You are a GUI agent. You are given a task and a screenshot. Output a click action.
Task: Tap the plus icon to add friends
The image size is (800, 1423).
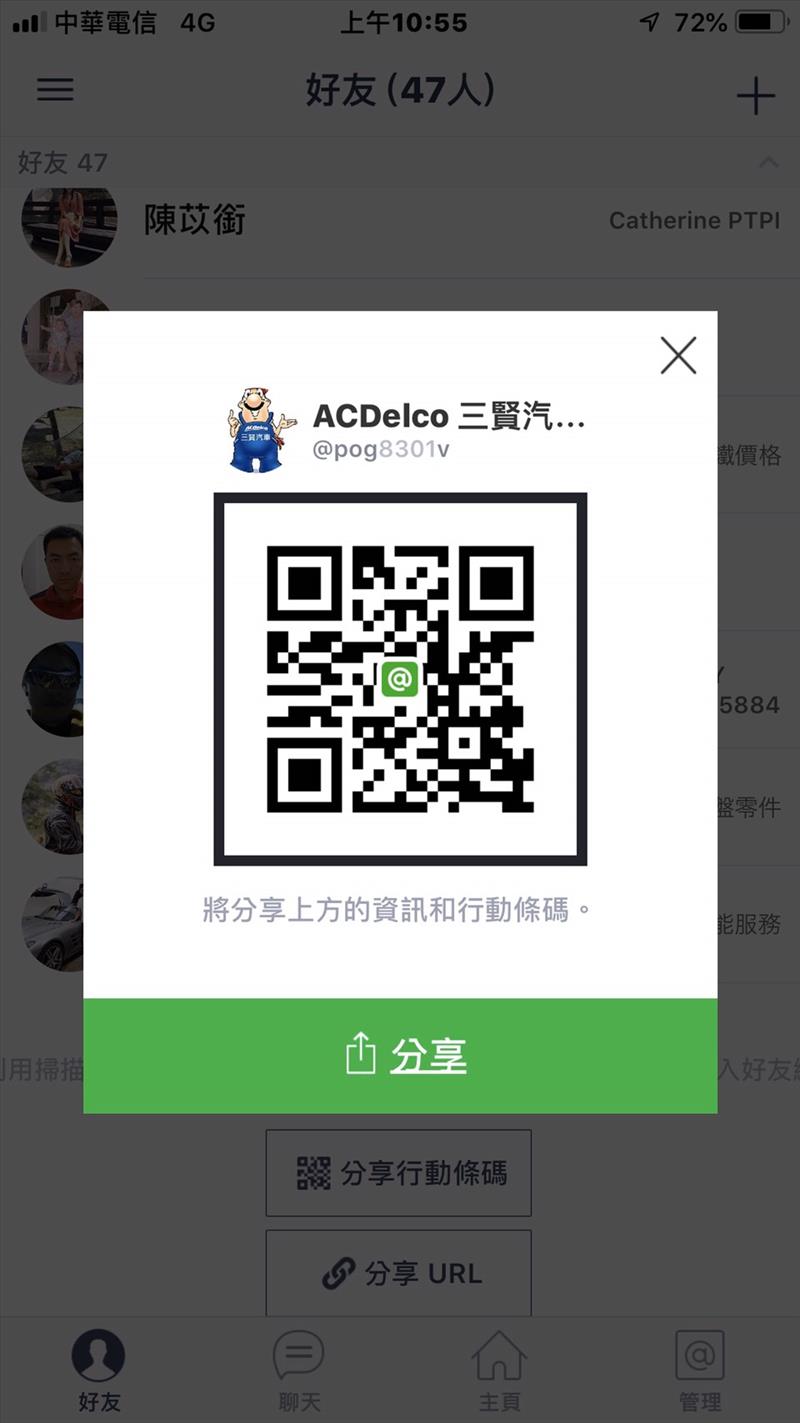[755, 96]
